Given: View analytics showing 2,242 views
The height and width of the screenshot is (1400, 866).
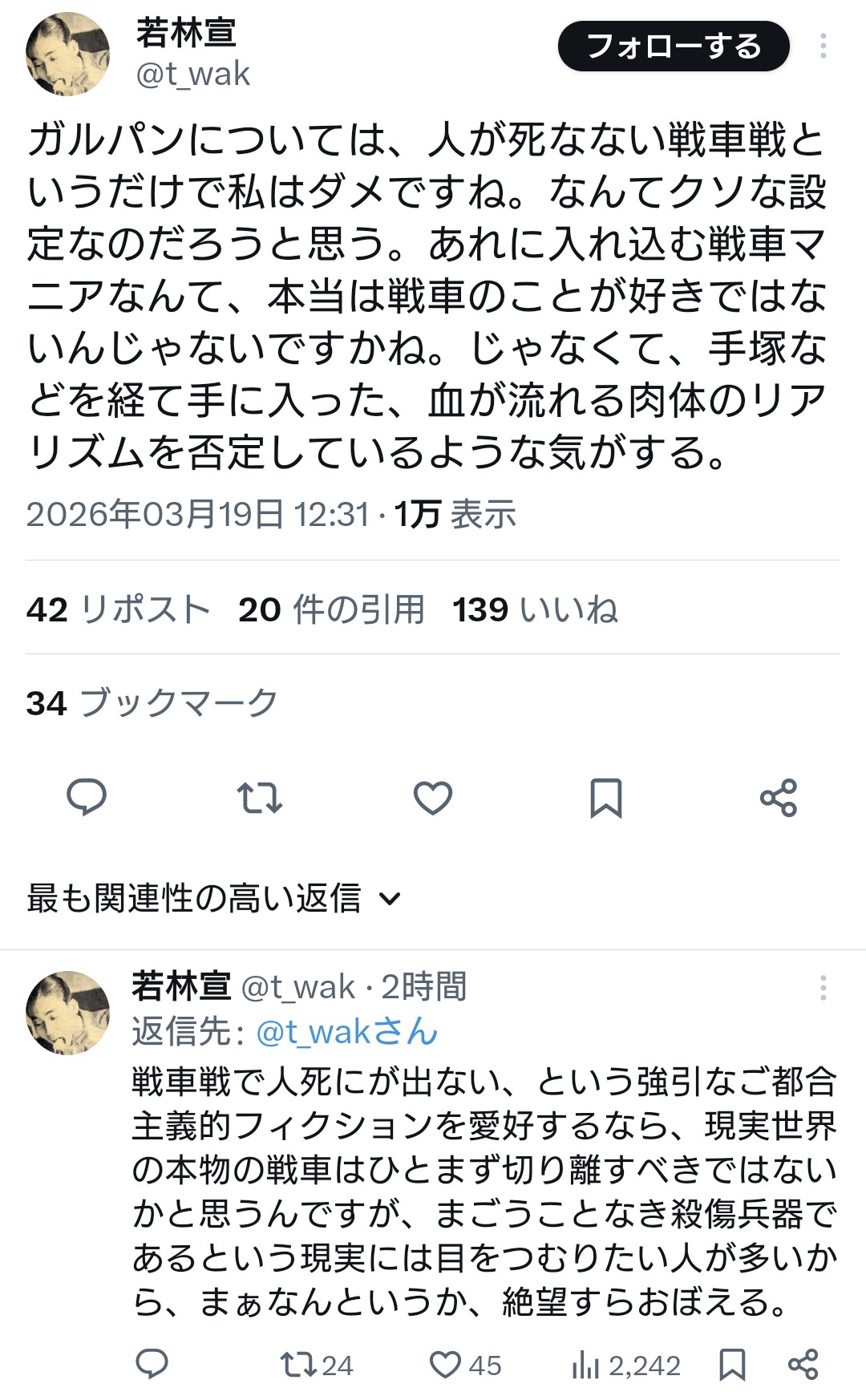Looking at the screenshot, I should (x=626, y=1365).
